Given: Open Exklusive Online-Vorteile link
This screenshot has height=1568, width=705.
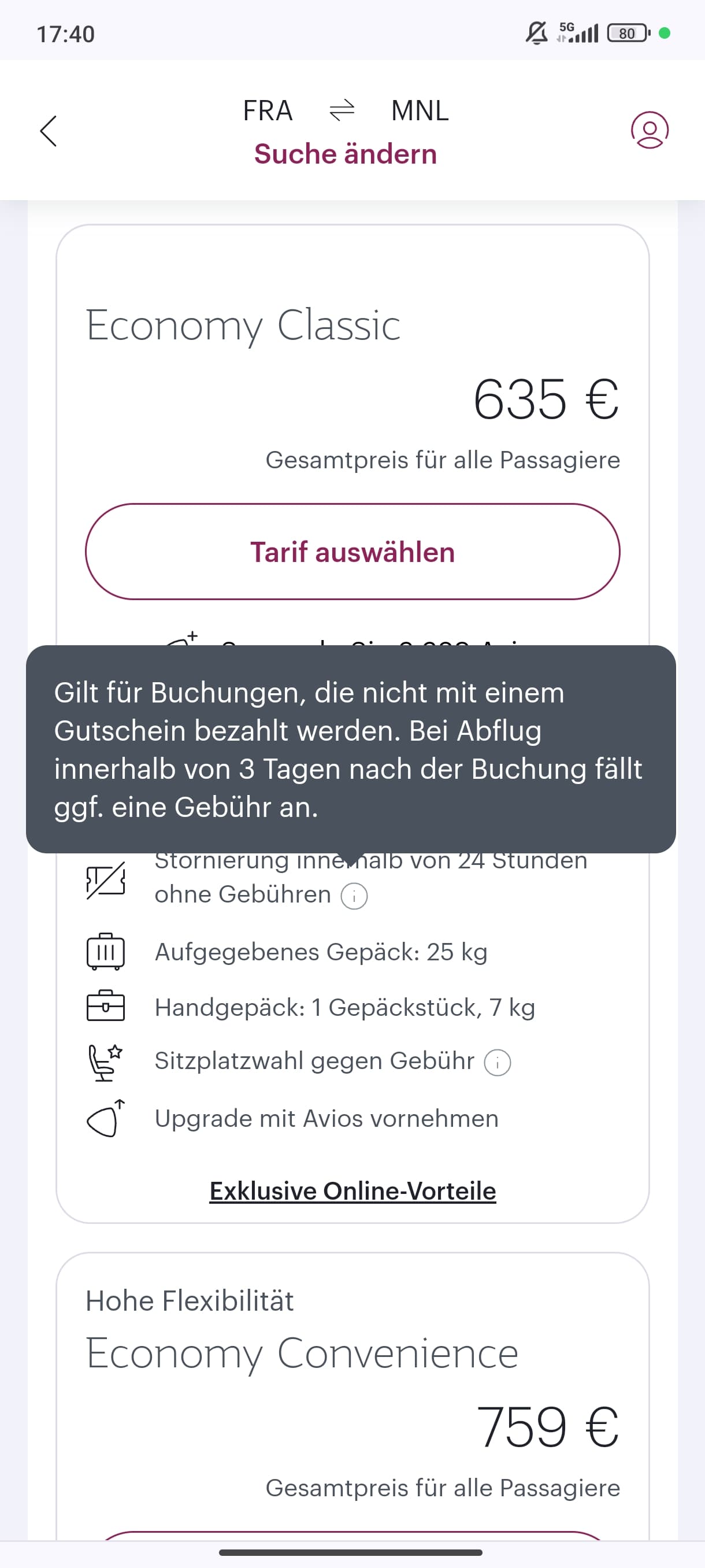Looking at the screenshot, I should (353, 1190).
